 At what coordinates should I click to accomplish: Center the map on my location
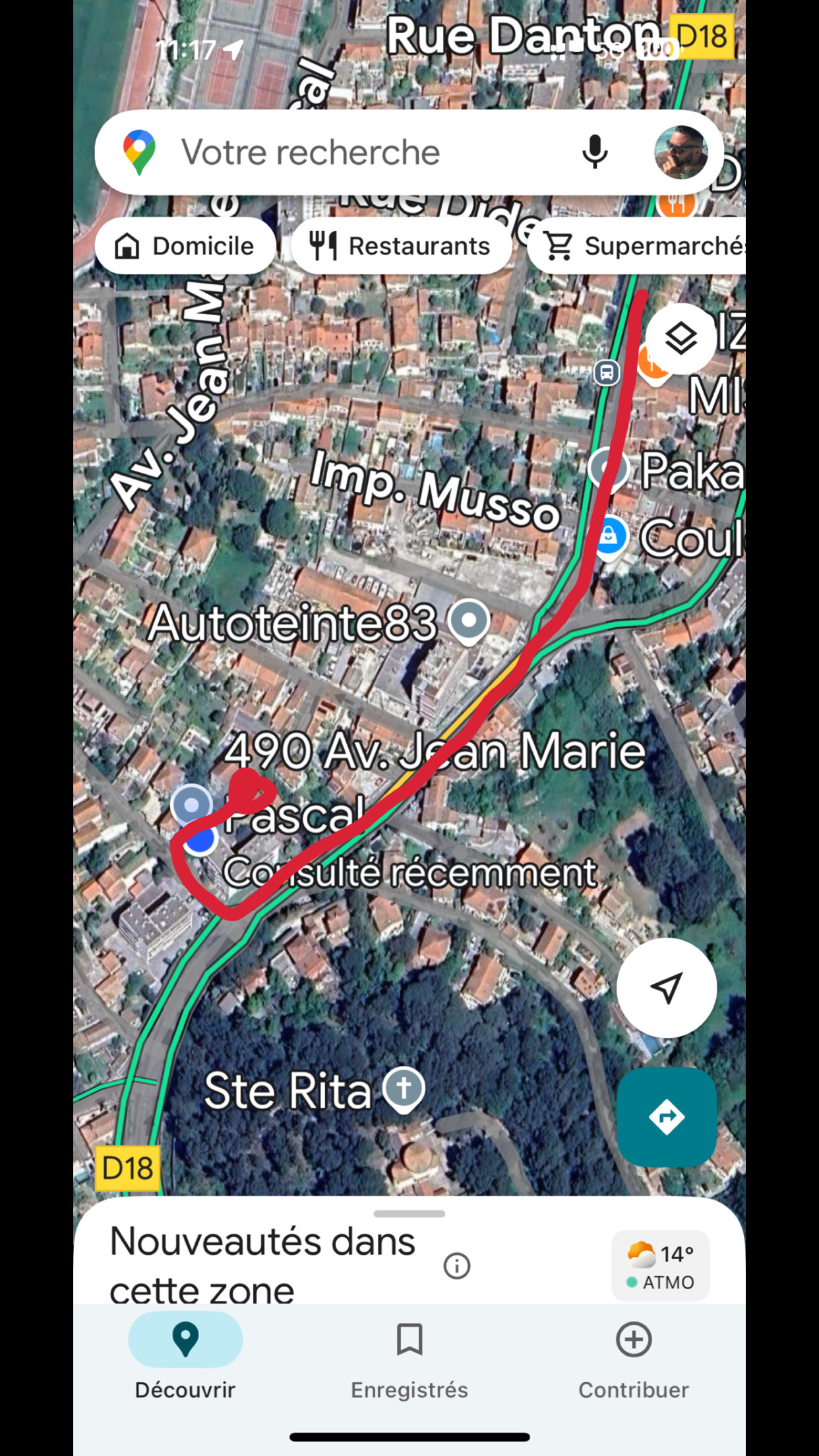(667, 988)
